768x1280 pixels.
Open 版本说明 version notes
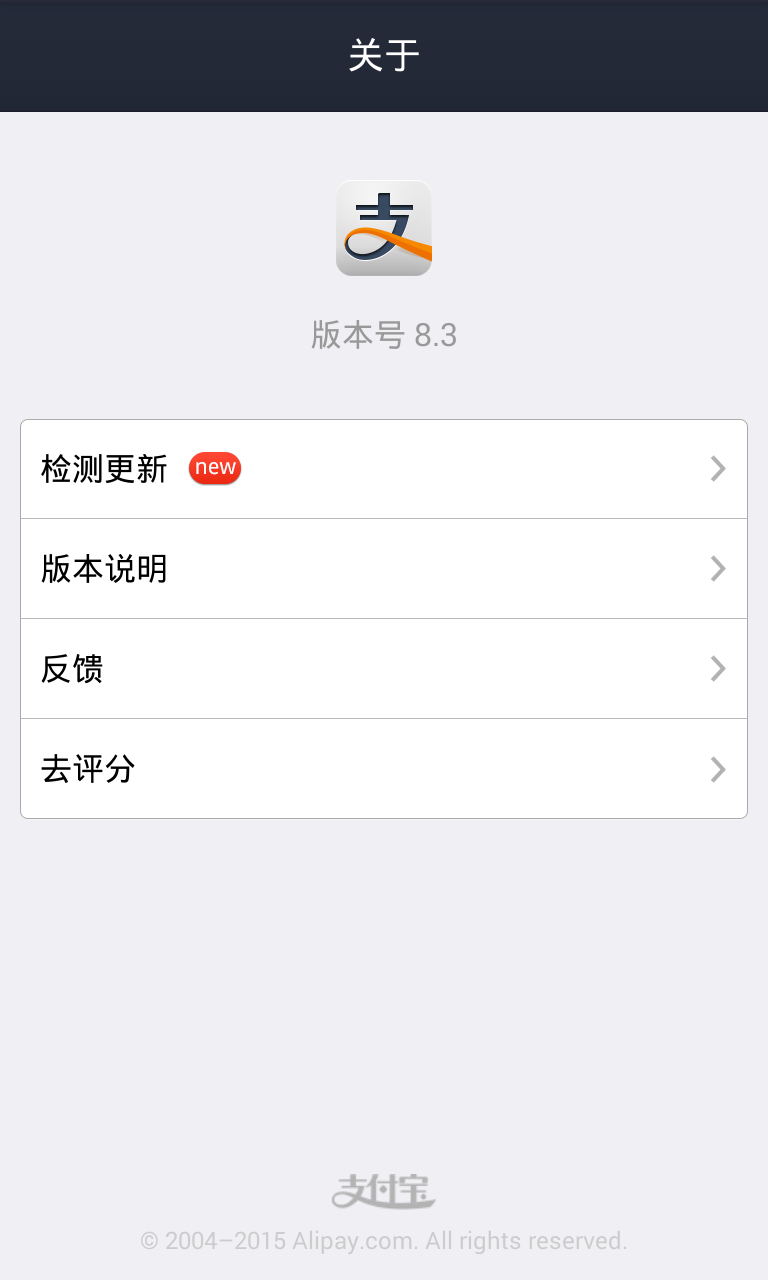384,569
